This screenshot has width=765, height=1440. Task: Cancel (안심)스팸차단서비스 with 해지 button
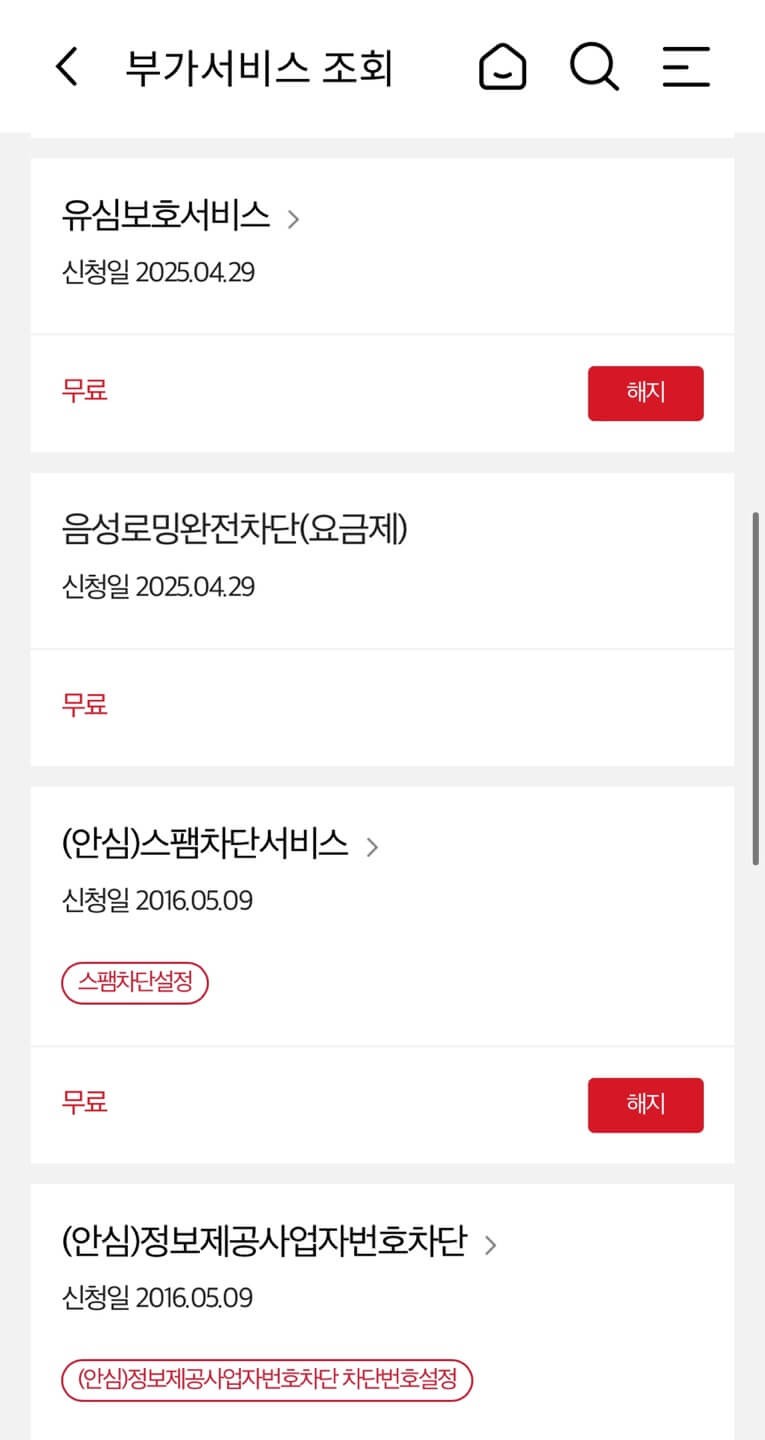tap(645, 1105)
